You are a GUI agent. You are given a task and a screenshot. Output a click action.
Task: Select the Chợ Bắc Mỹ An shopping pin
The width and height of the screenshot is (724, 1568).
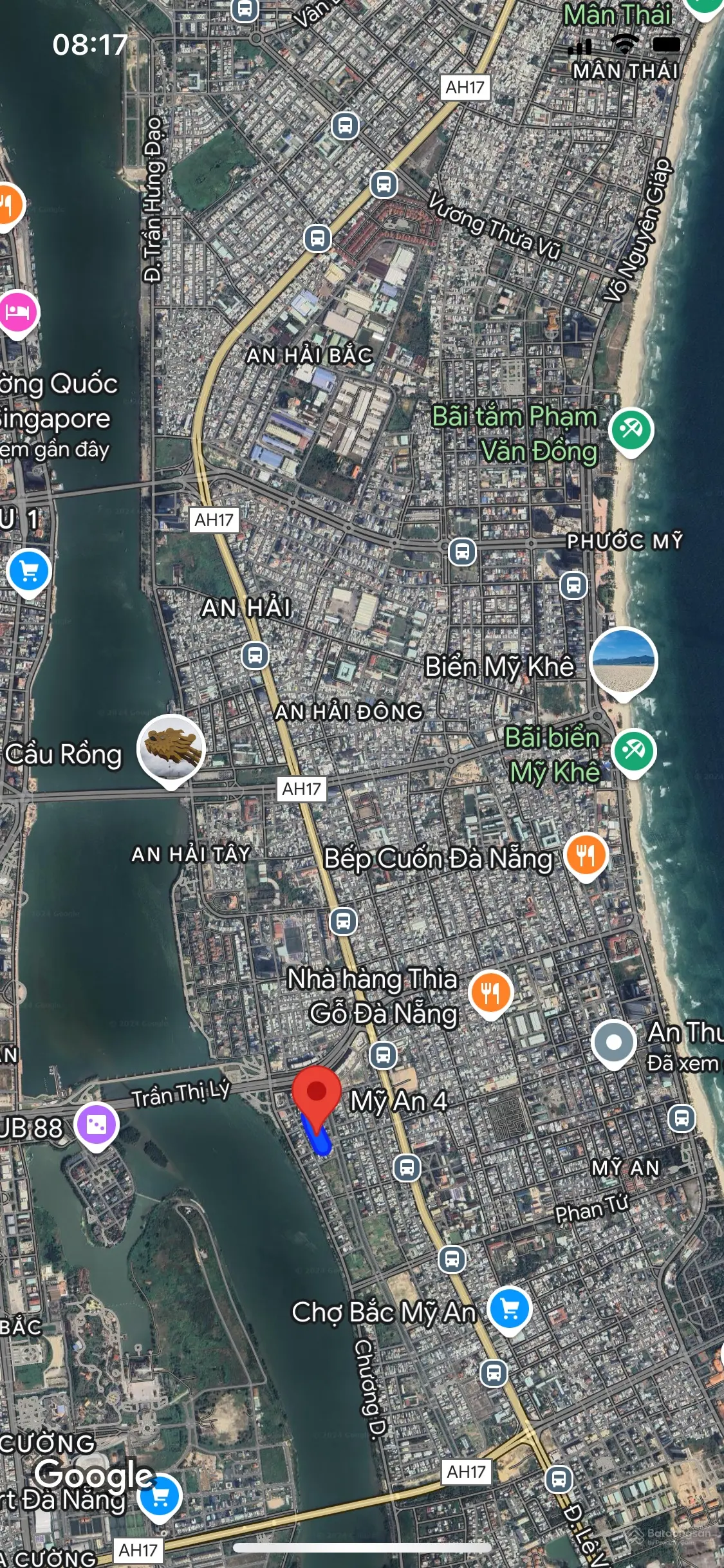tap(510, 1309)
